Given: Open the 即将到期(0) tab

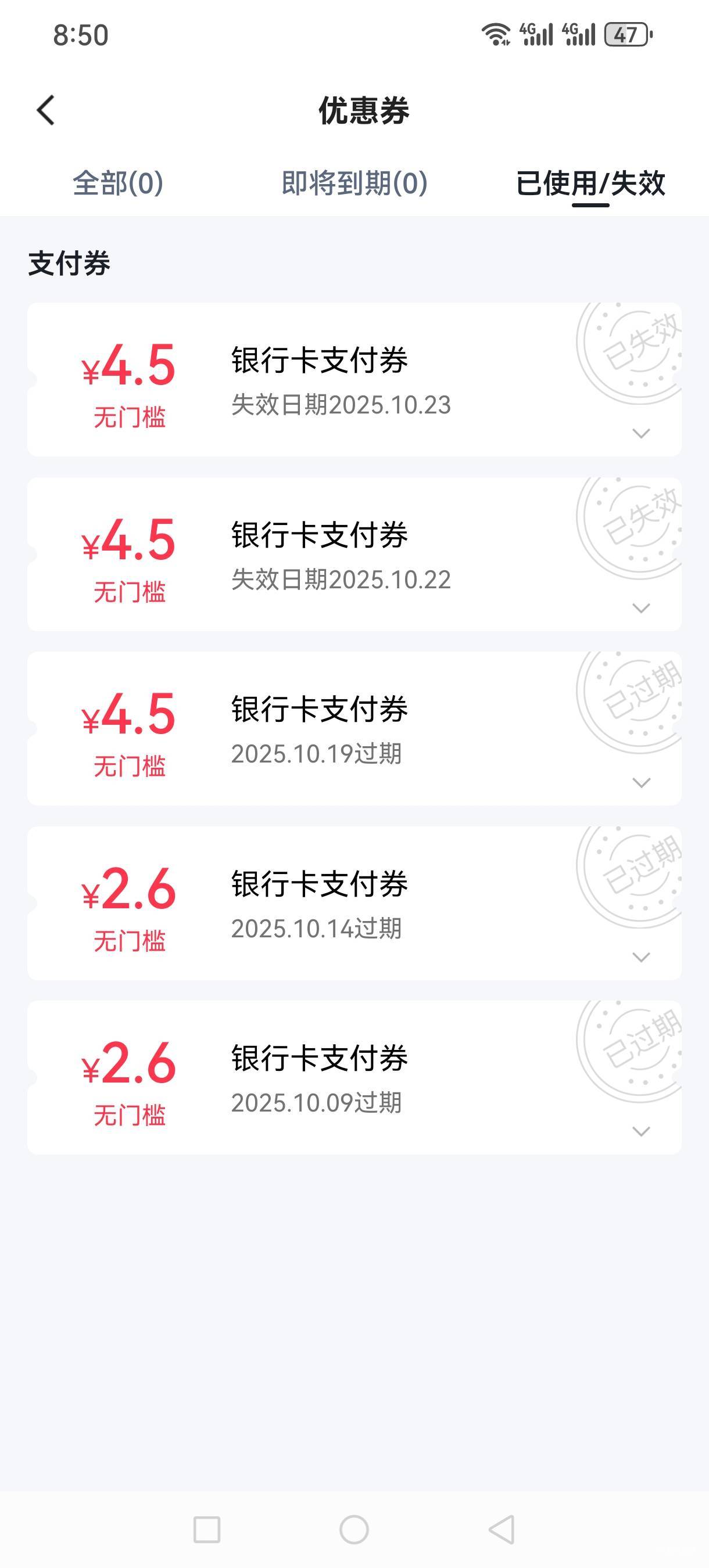Looking at the screenshot, I should coord(354,183).
